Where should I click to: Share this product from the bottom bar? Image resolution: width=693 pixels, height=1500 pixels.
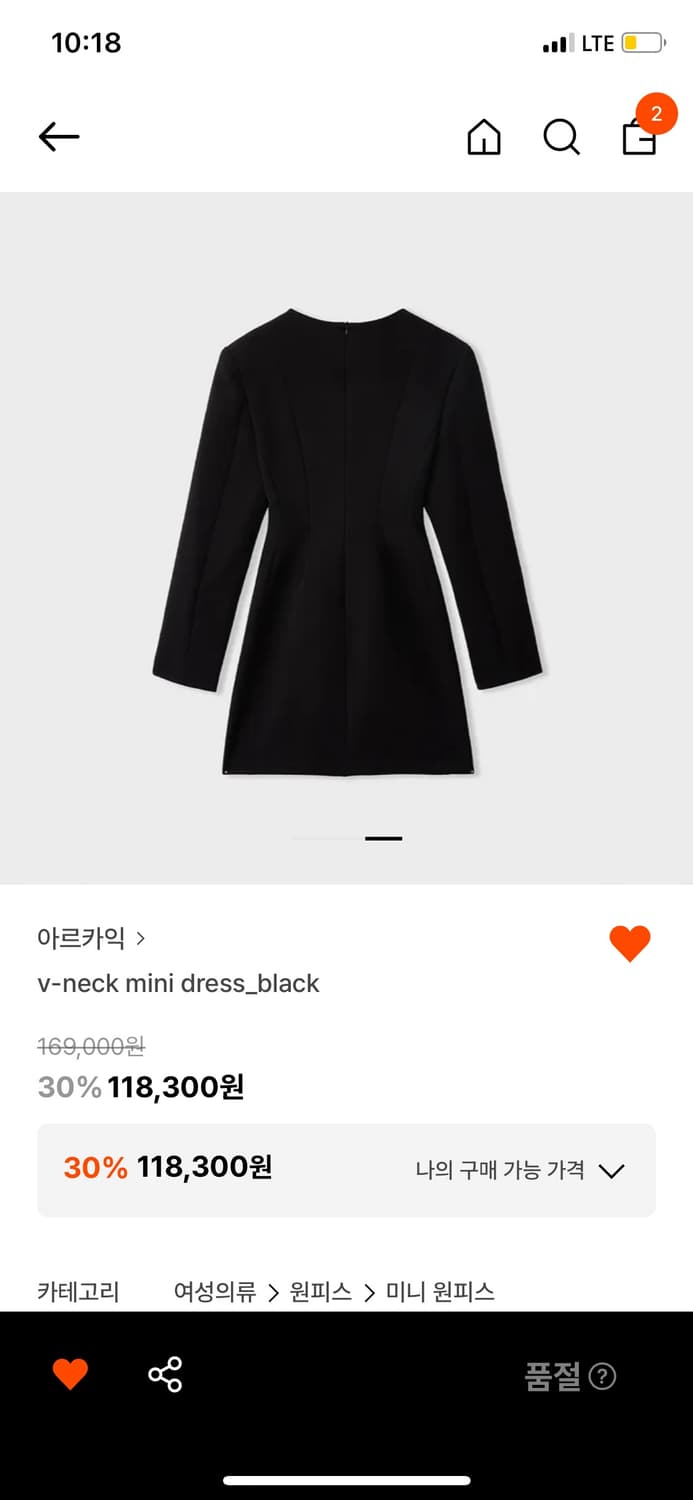tap(165, 1375)
